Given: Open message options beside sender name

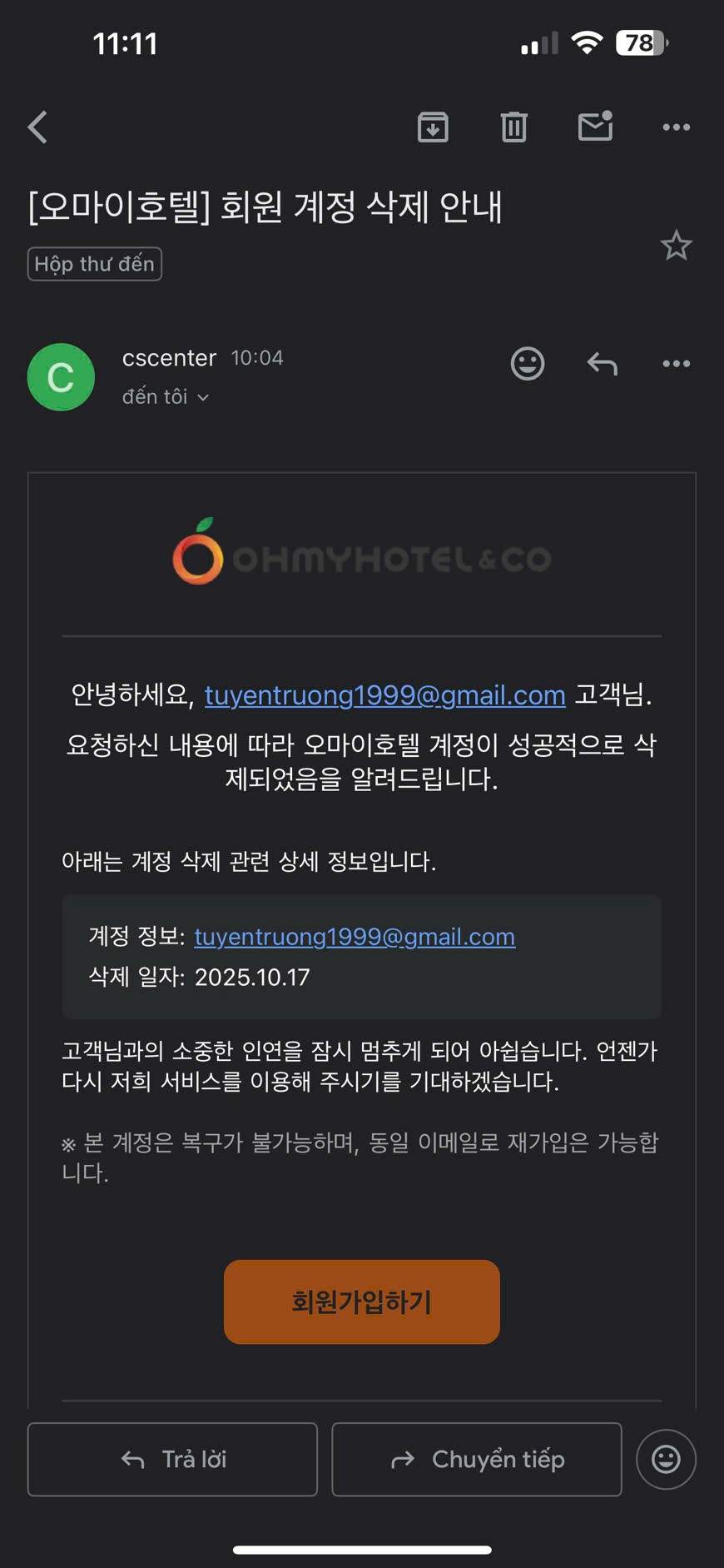Looking at the screenshot, I should [x=676, y=364].
